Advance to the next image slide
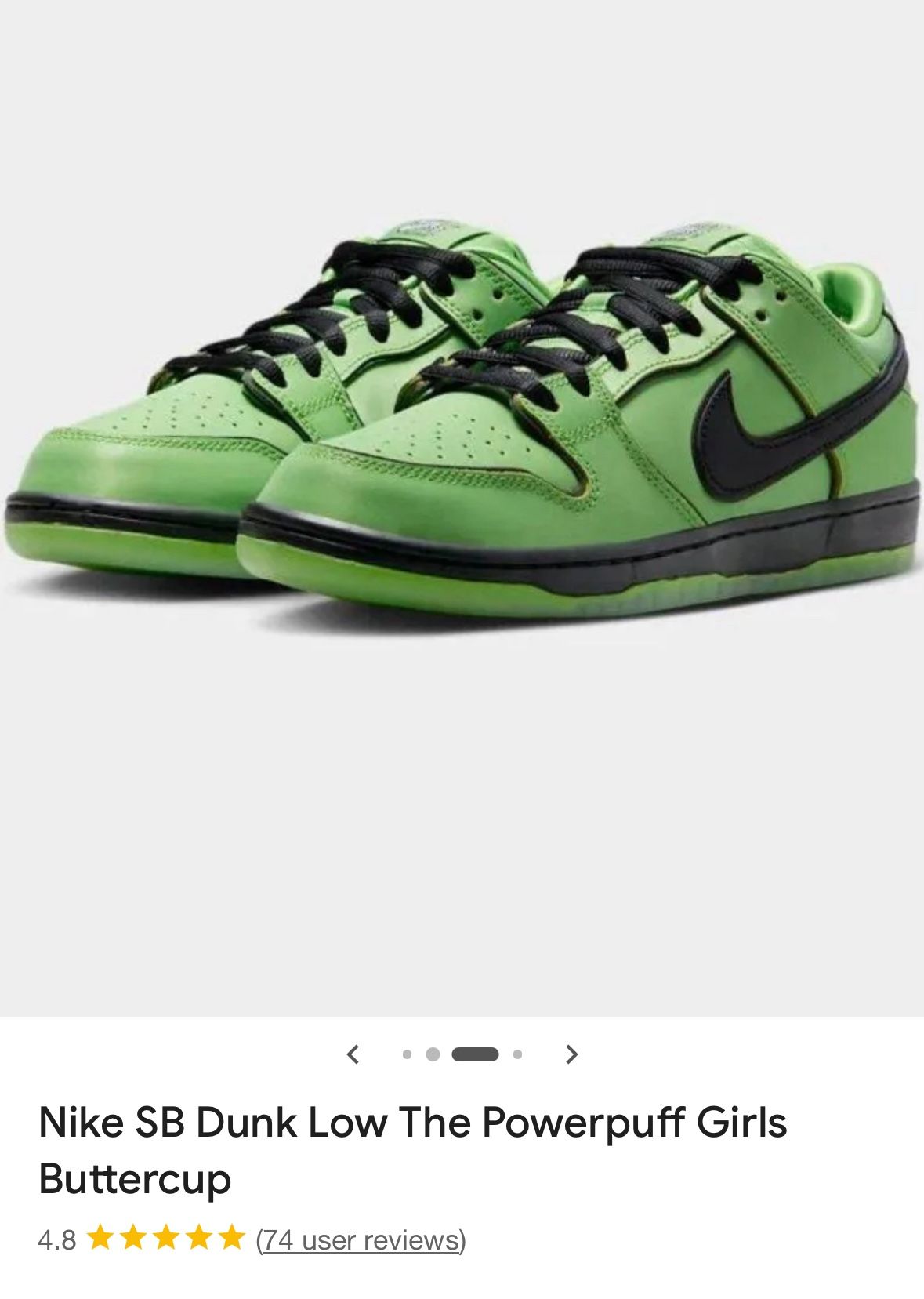924x1299 pixels. (572, 1054)
